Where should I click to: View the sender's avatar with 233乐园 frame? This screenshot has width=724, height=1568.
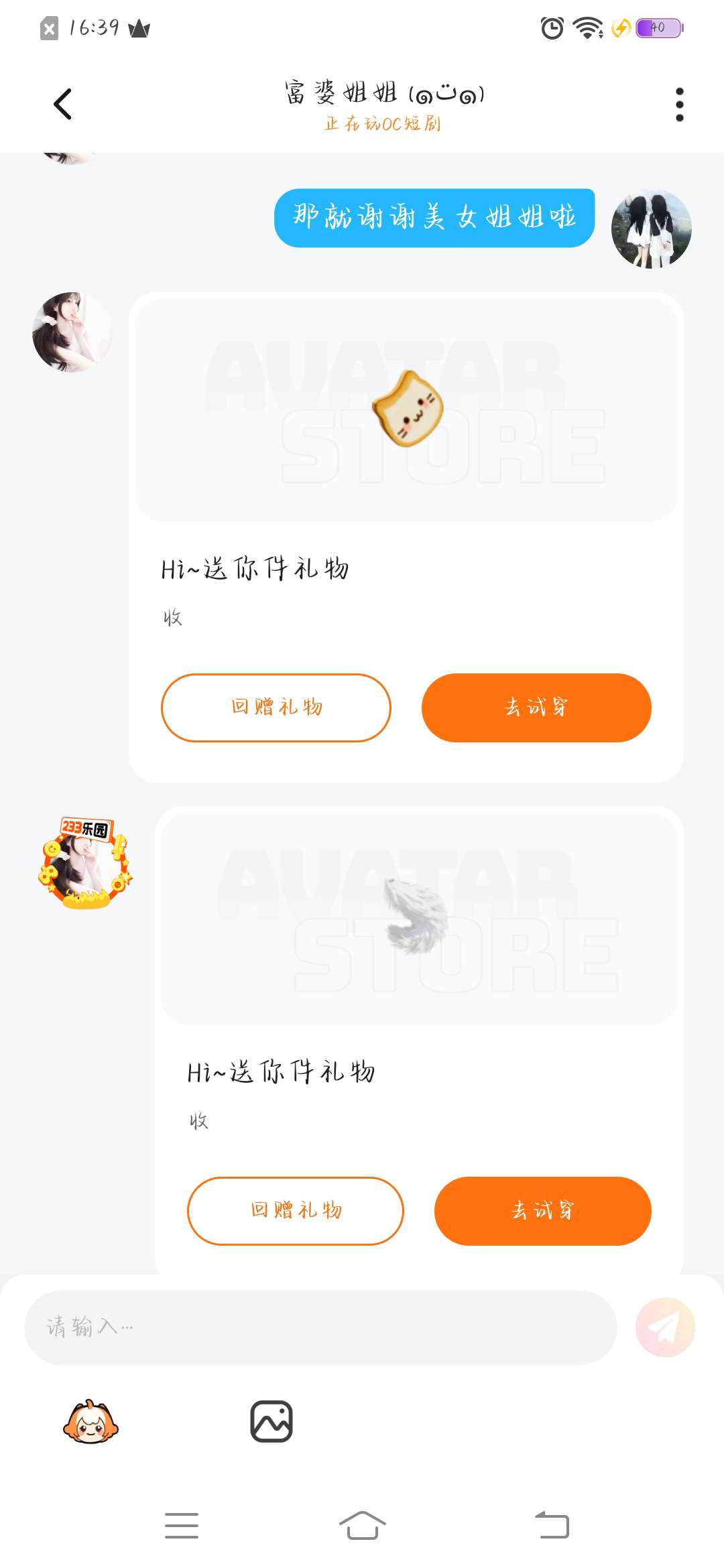pyautogui.click(x=84, y=863)
